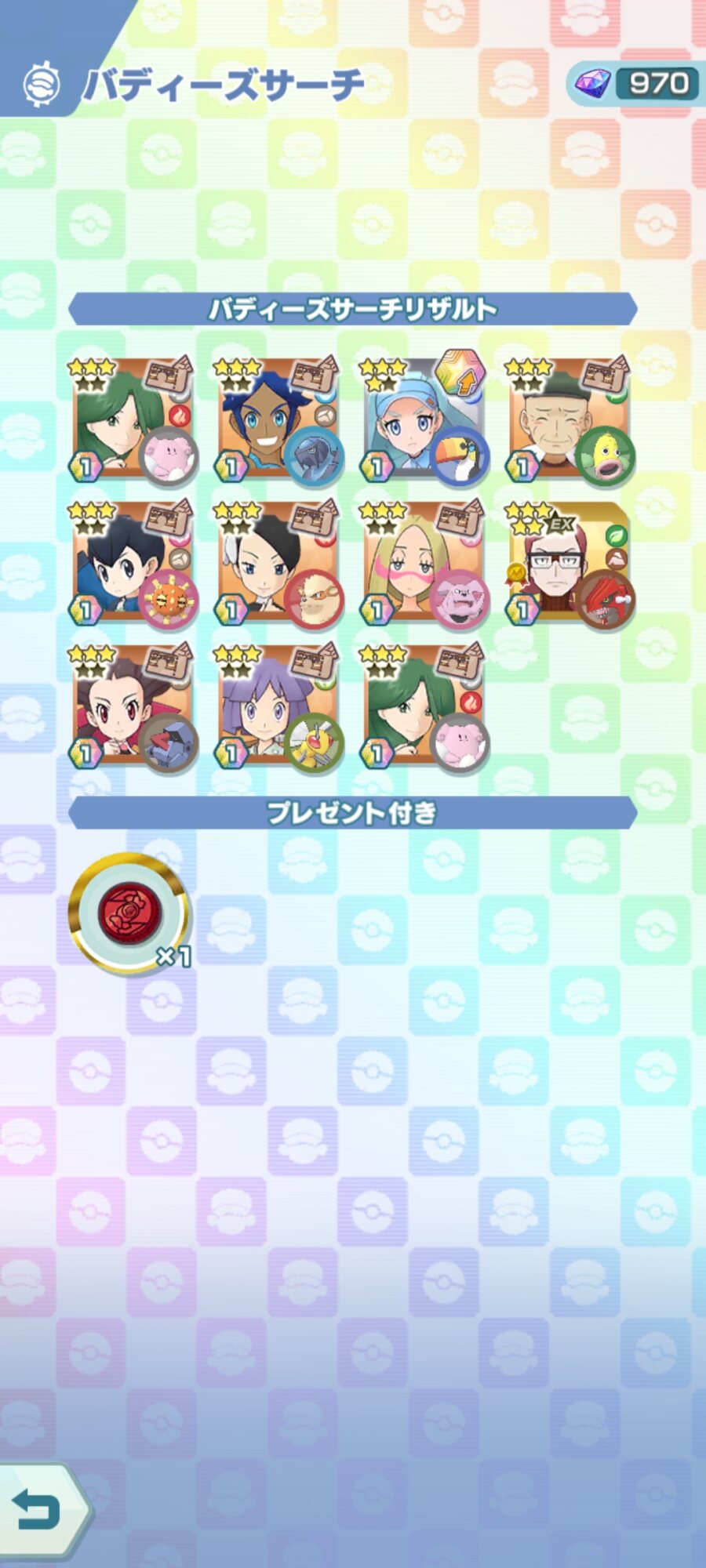Go back with the arrow button
The width and height of the screenshot is (706, 1568).
39,1509
